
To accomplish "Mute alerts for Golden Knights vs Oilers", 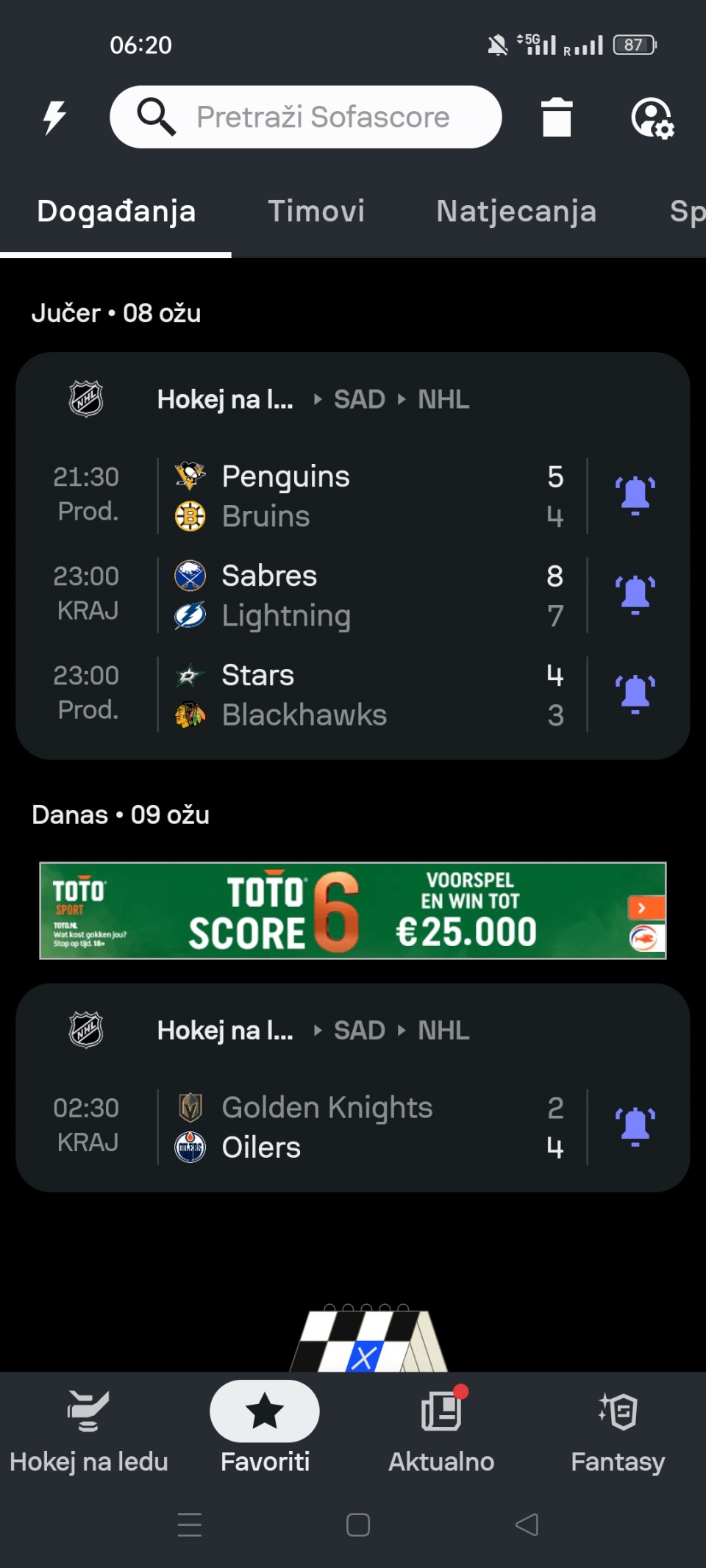I will click(x=635, y=1126).
